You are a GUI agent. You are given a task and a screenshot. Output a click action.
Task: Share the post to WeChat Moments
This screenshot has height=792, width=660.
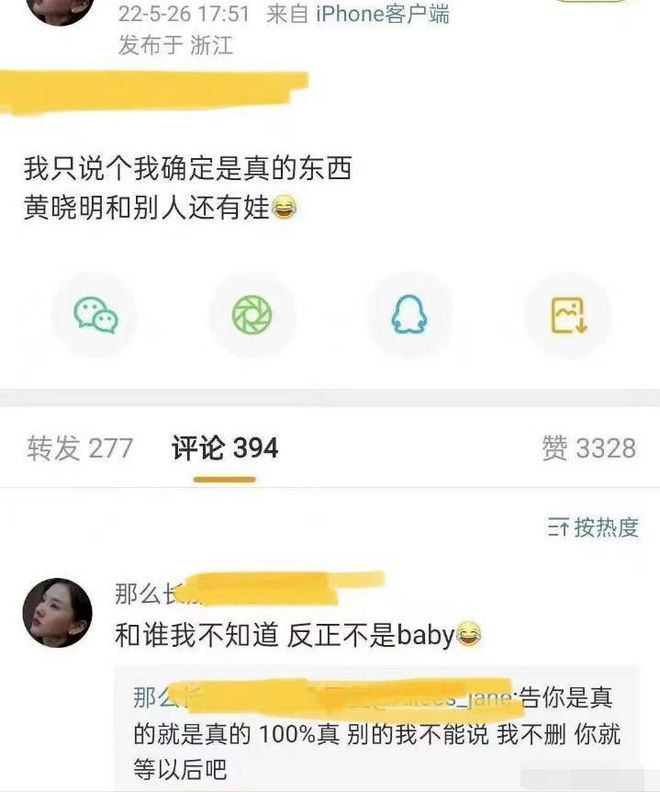251,315
